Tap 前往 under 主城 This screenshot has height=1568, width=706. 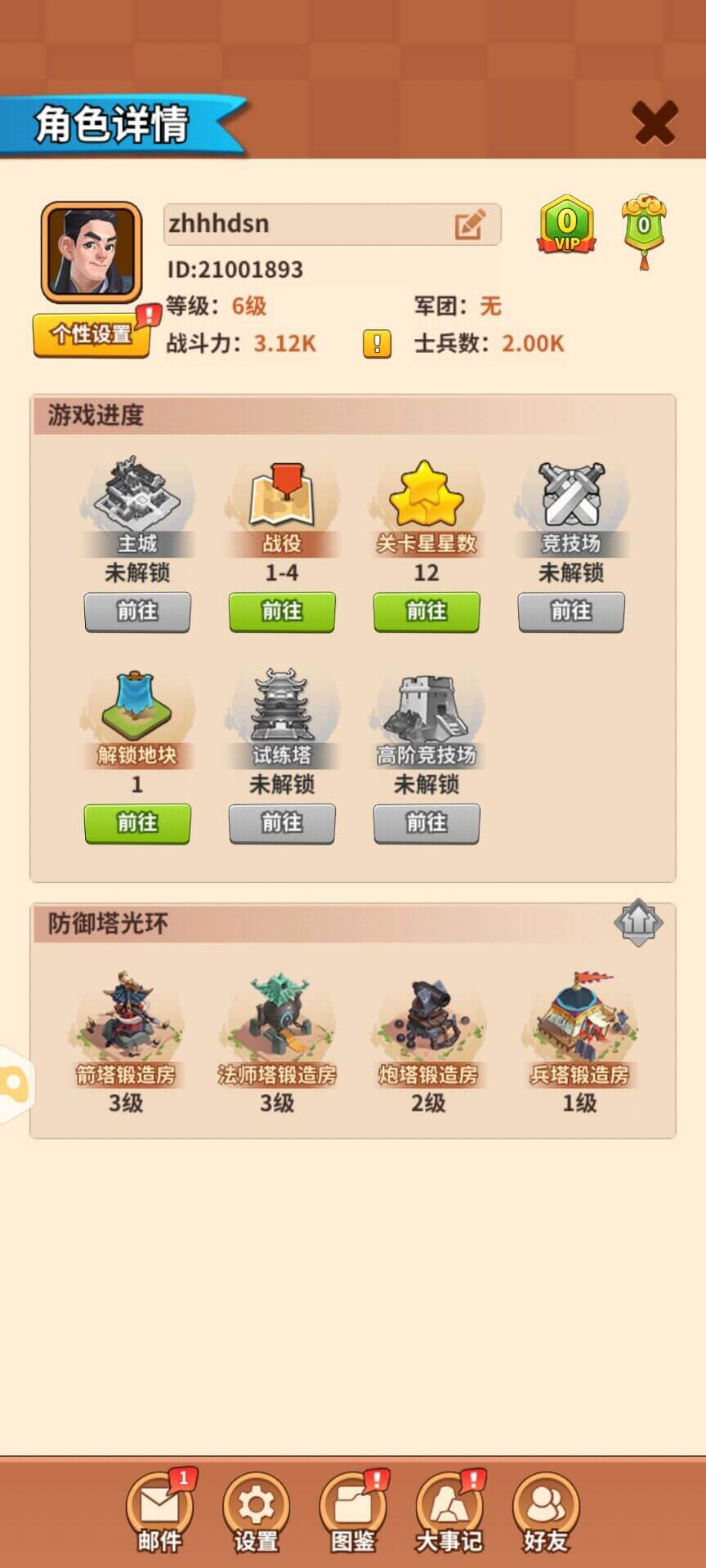click(x=137, y=612)
